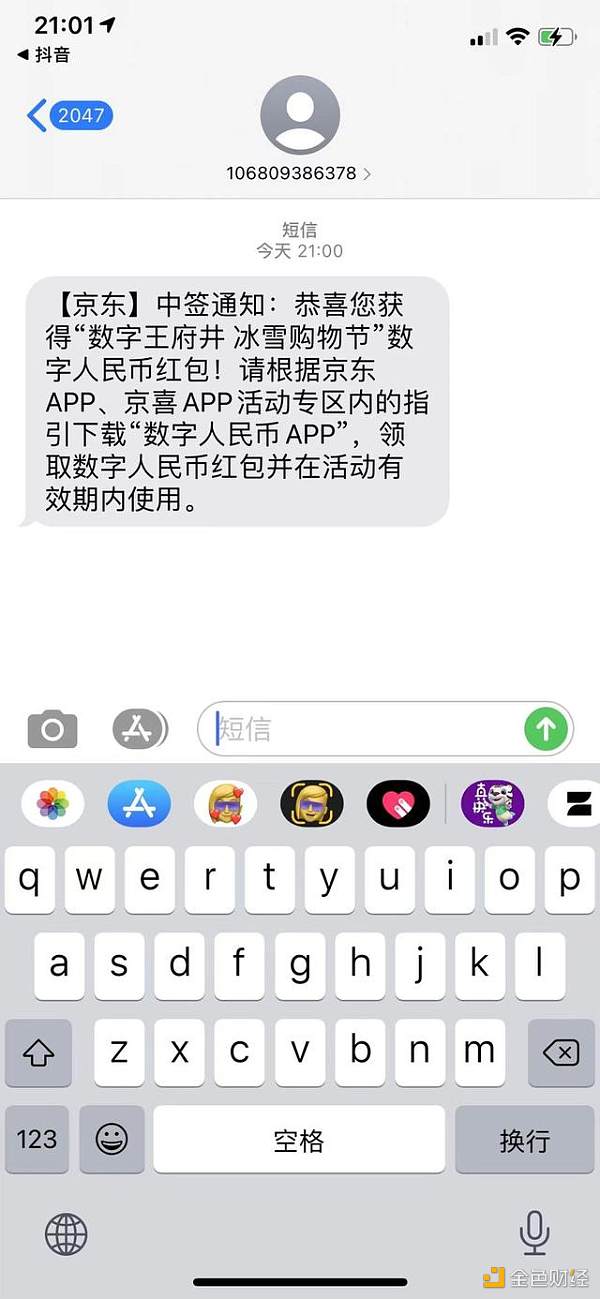Screen dimensions: 600x1299
Task: Tap the 空格 space key
Action: click(298, 1139)
